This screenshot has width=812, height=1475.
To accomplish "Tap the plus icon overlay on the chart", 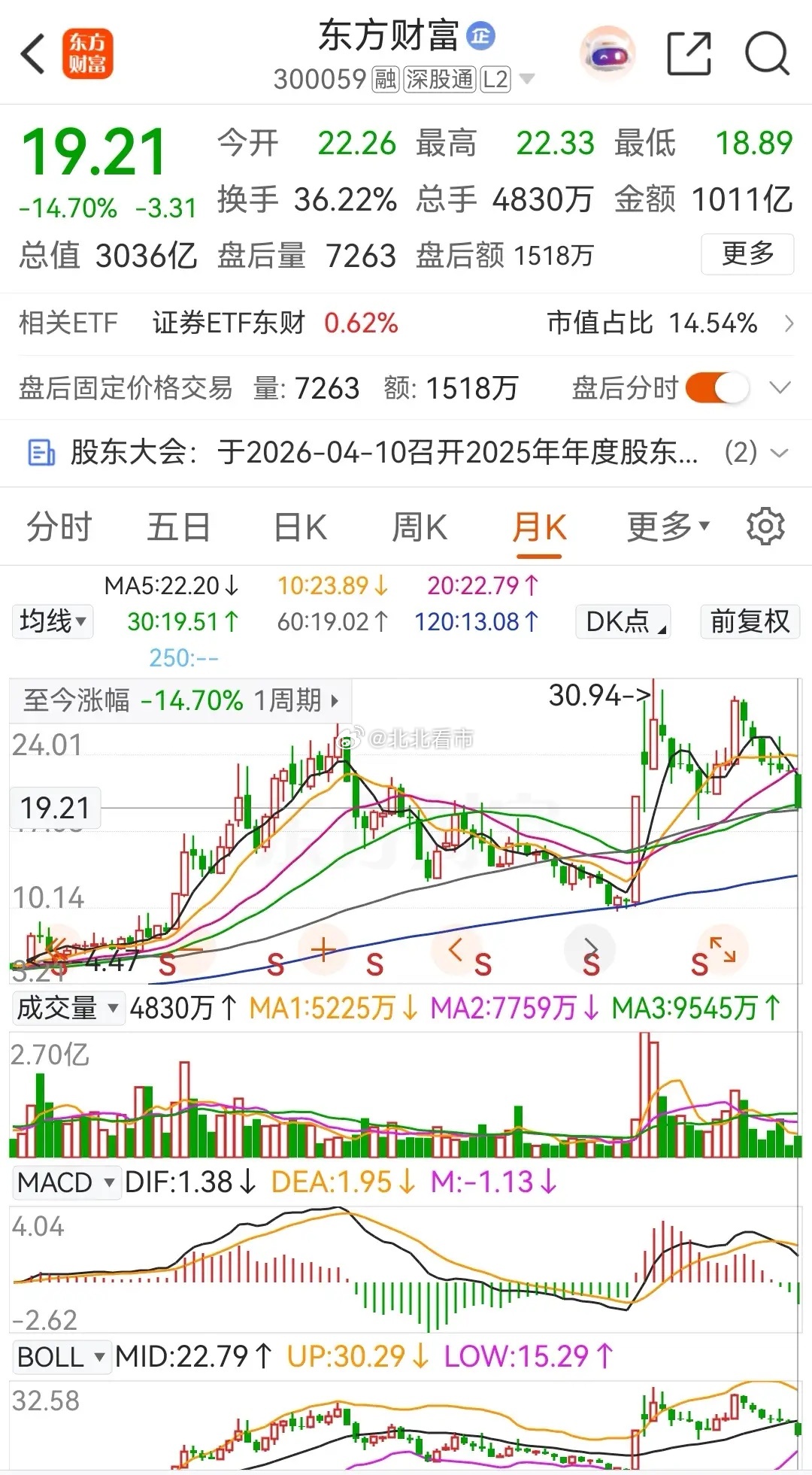I will coord(322,950).
